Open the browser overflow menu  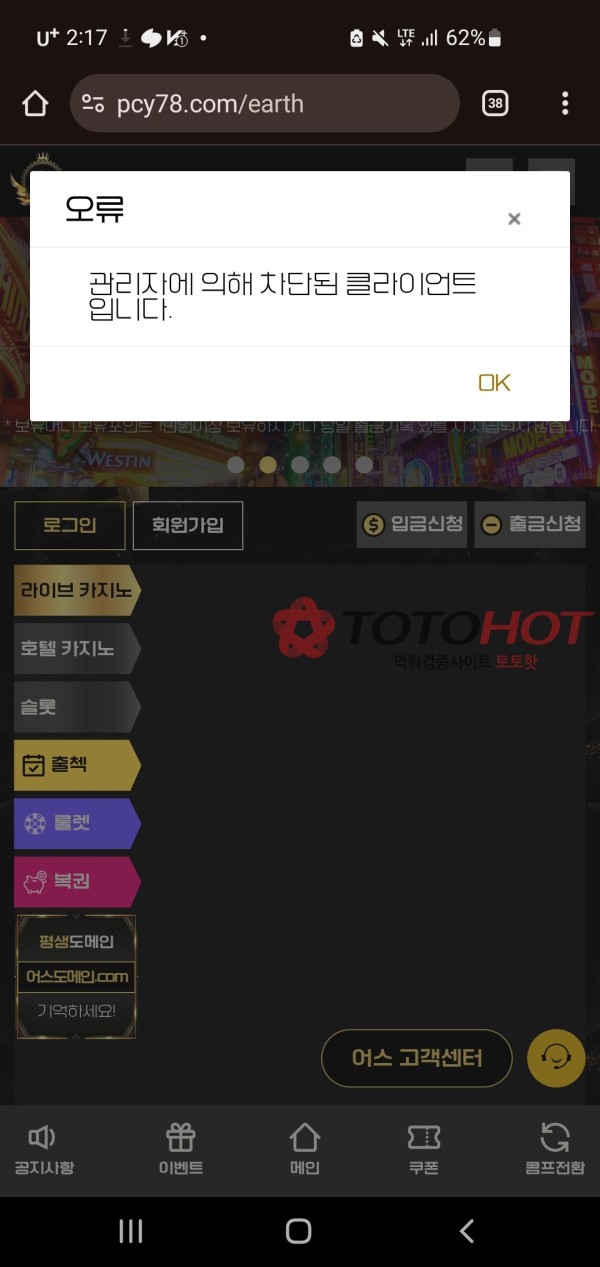(565, 103)
